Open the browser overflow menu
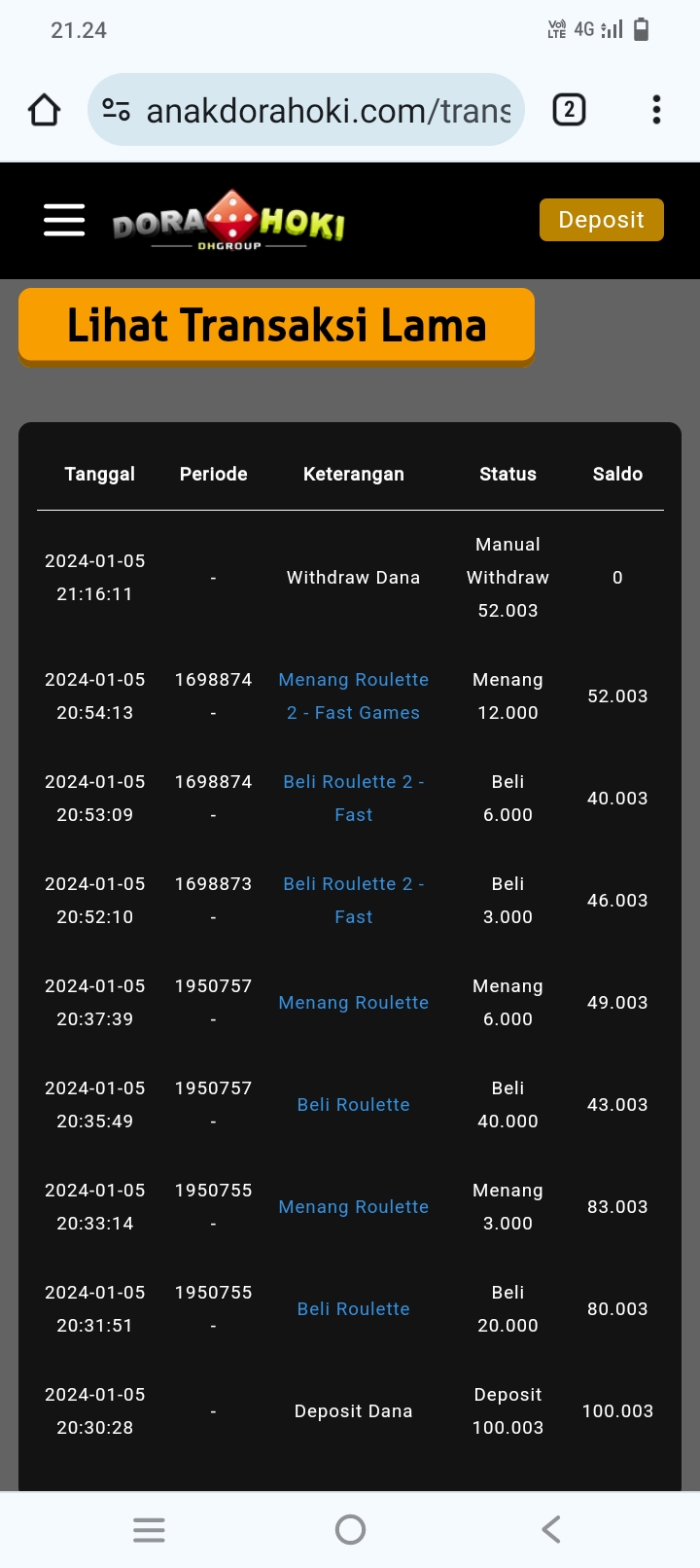 [657, 110]
